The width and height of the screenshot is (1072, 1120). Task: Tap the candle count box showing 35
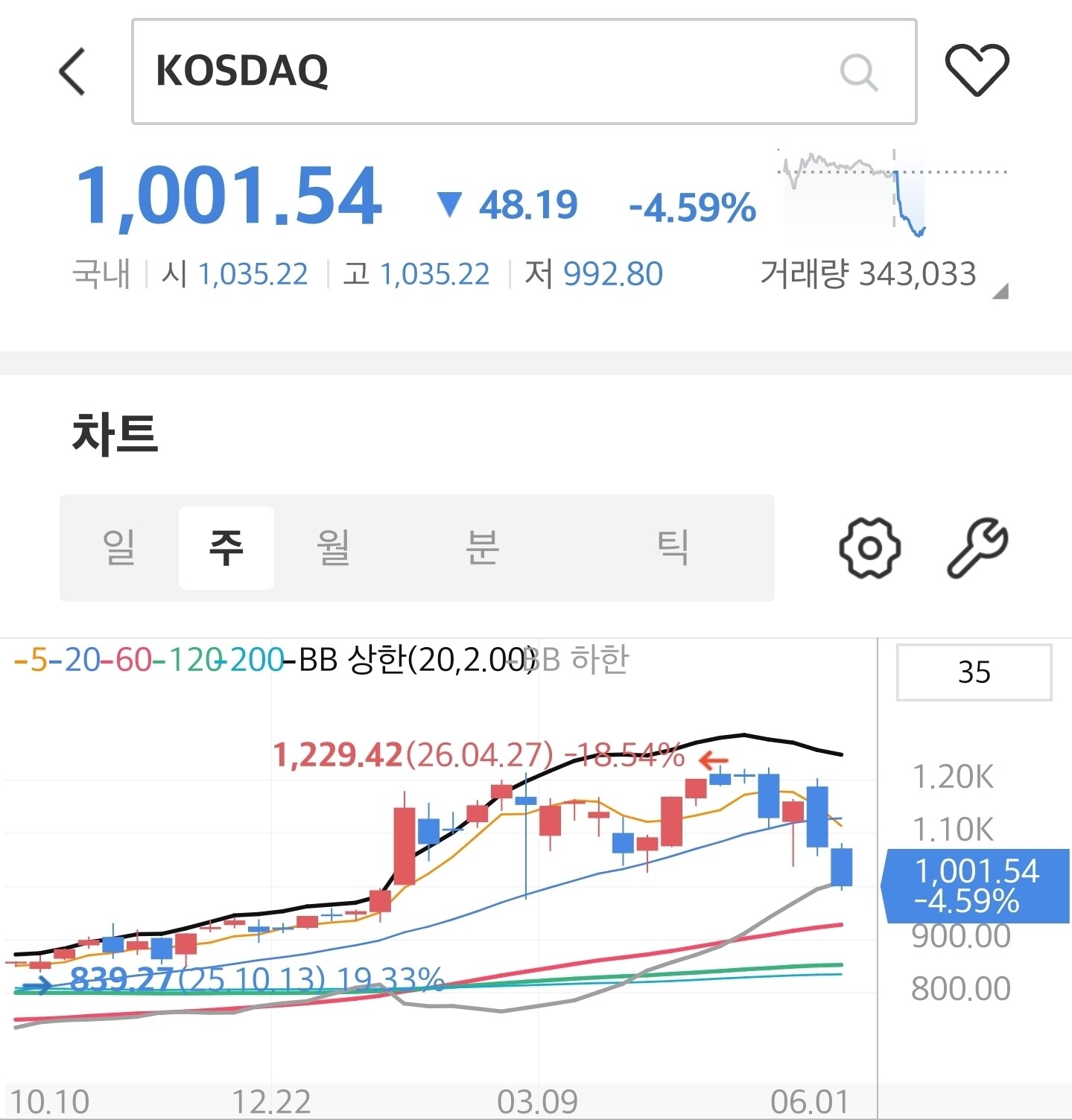click(974, 672)
